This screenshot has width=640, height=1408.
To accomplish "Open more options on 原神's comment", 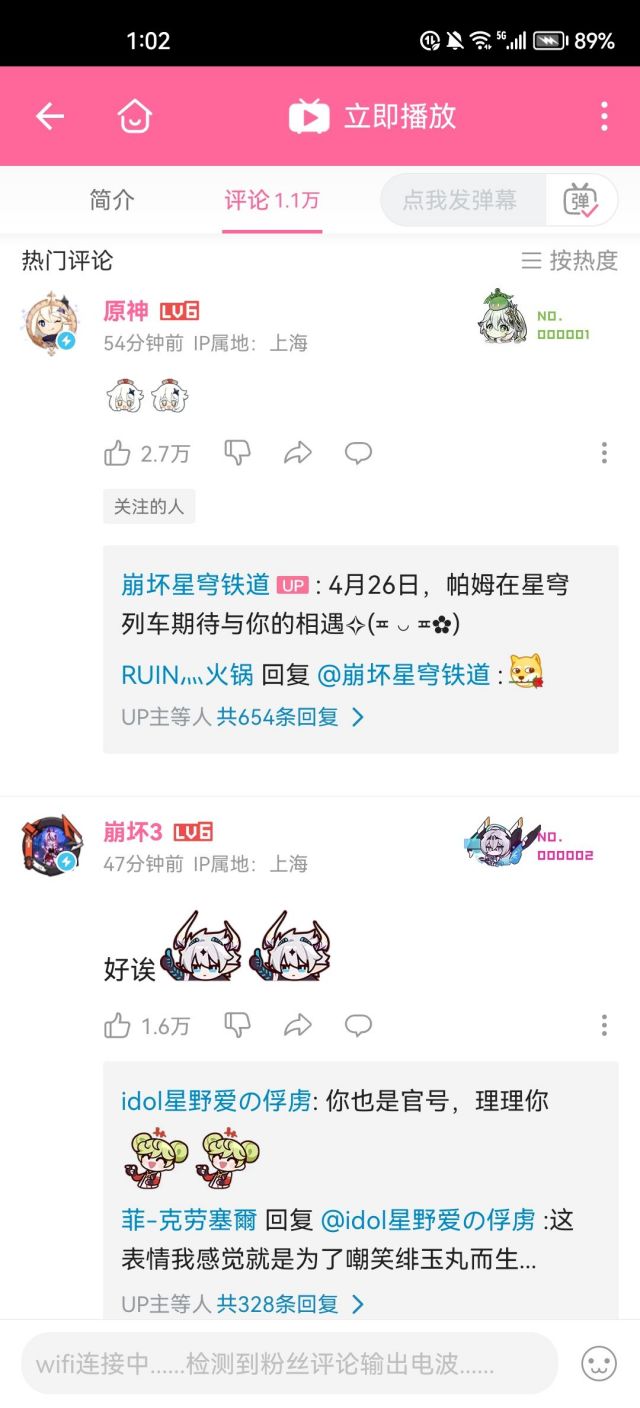I will [604, 454].
